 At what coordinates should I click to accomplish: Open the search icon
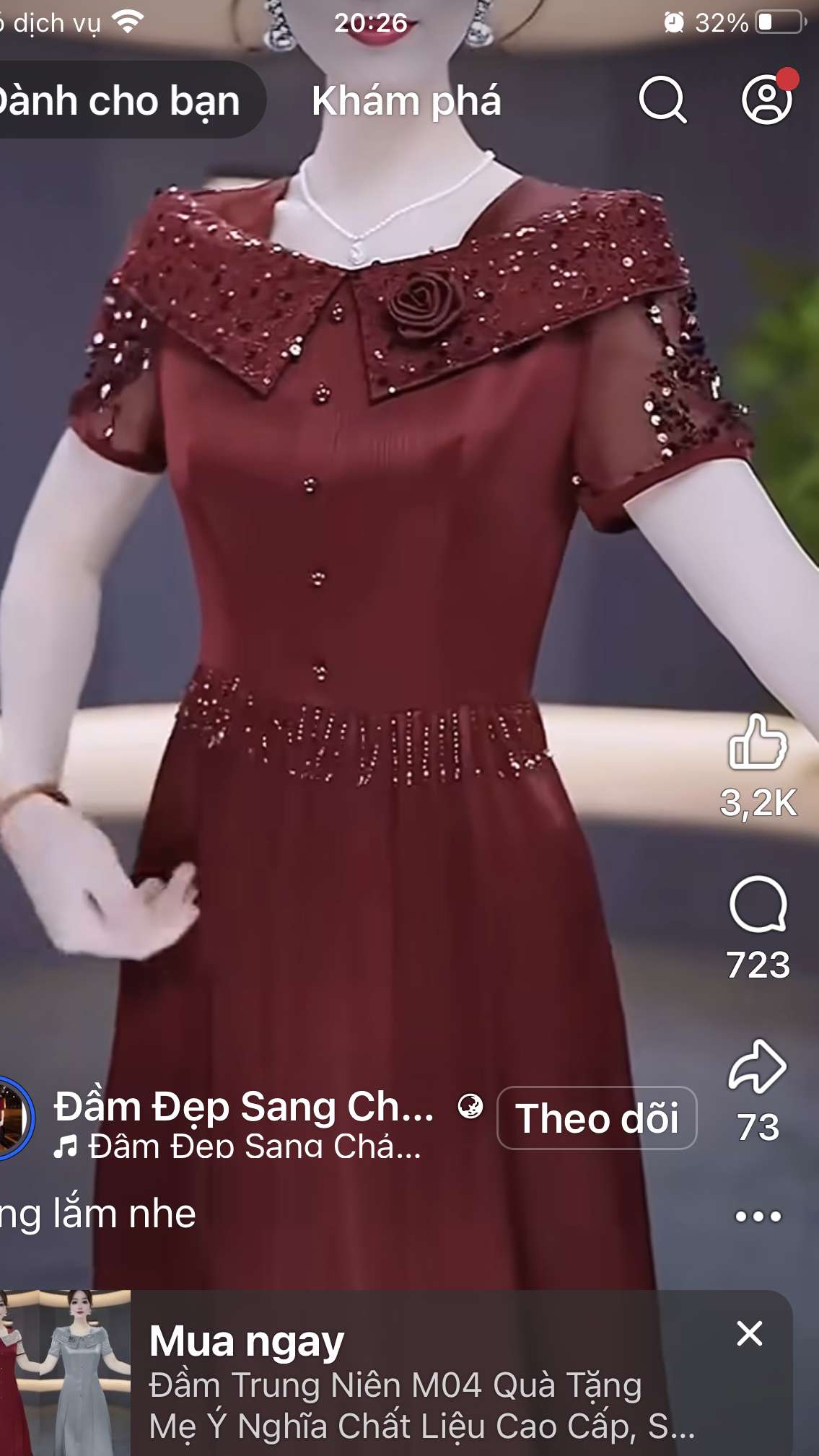point(662,100)
